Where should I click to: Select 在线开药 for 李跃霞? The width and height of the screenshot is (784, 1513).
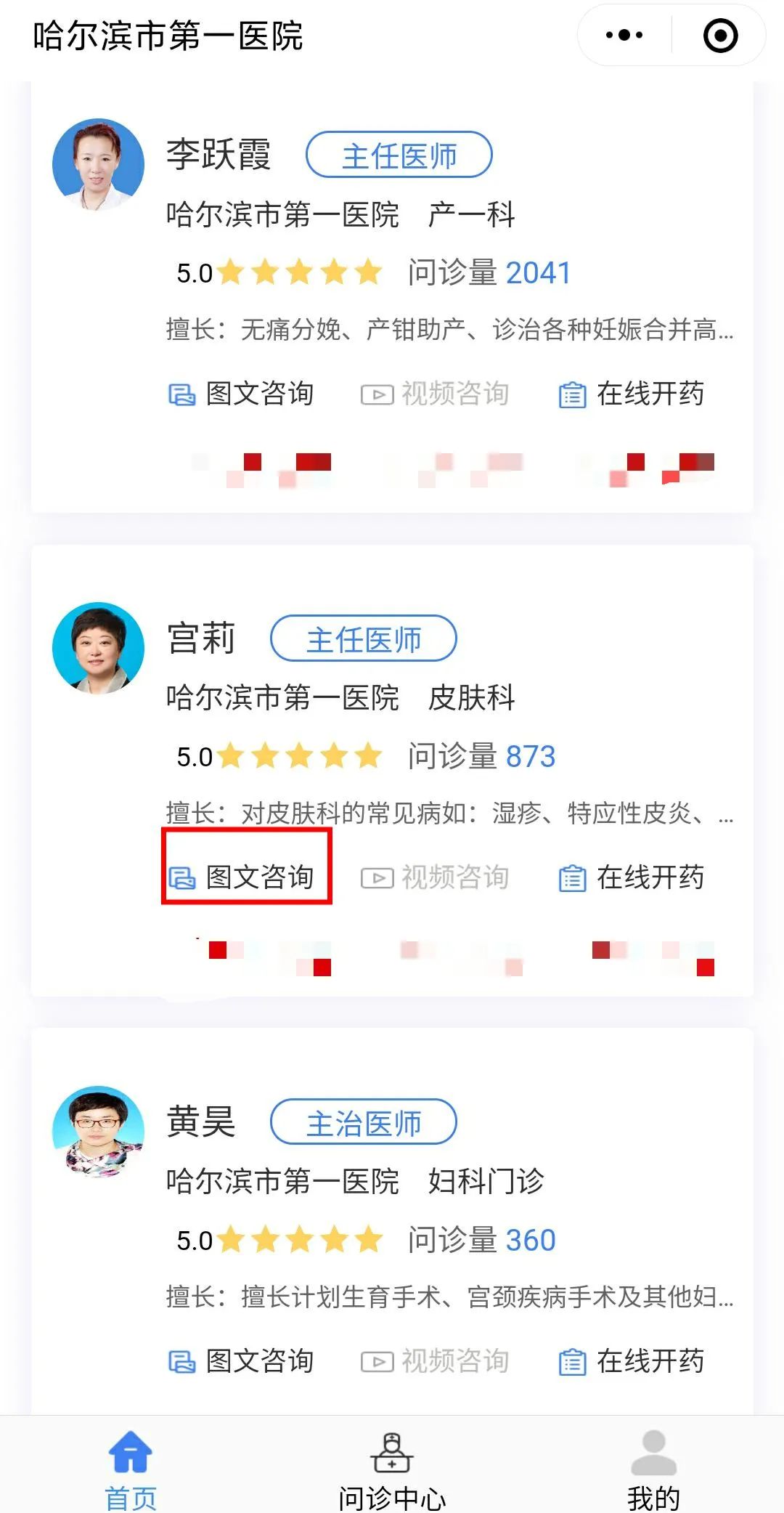point(632,394)
